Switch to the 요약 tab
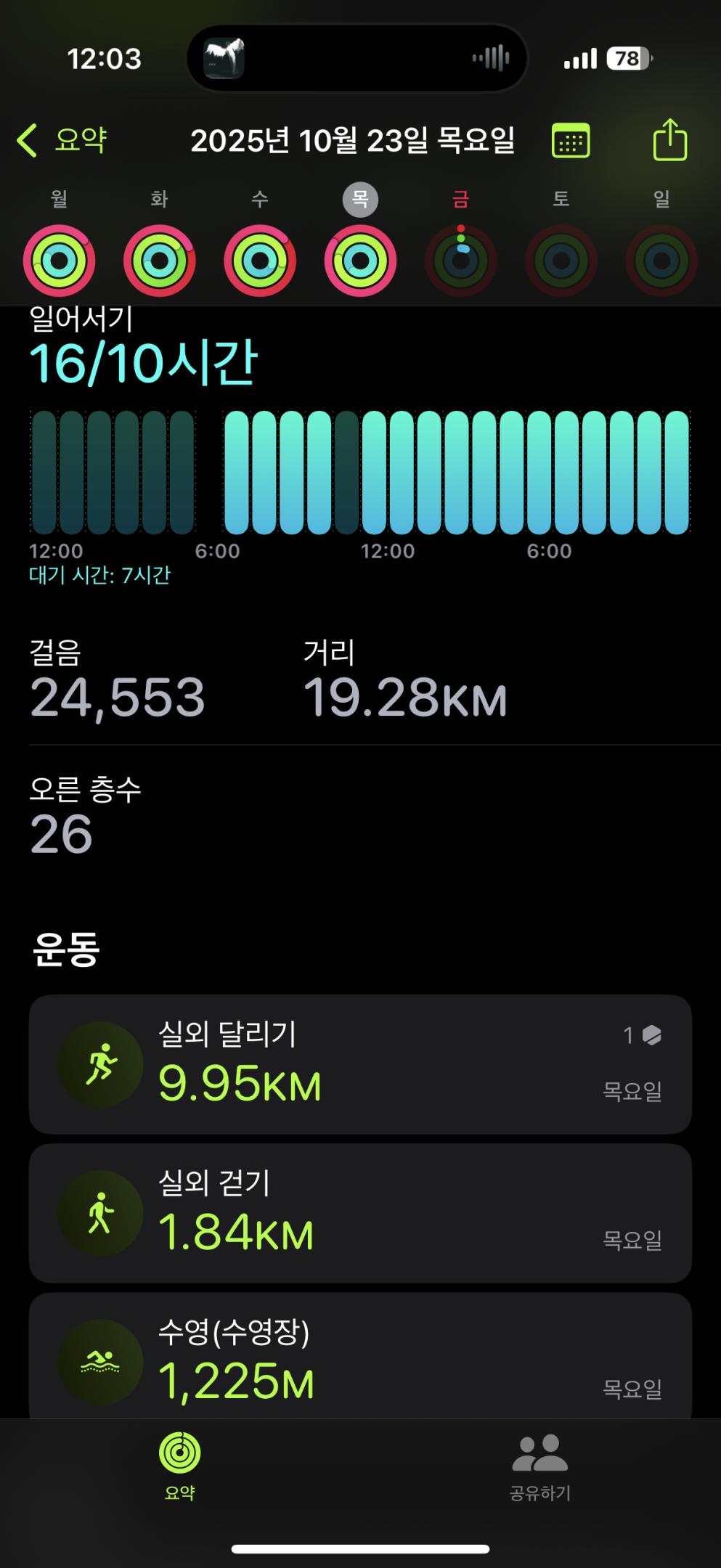The width and height of the screenshot is (721, 1568). (x=179, y=1465)
